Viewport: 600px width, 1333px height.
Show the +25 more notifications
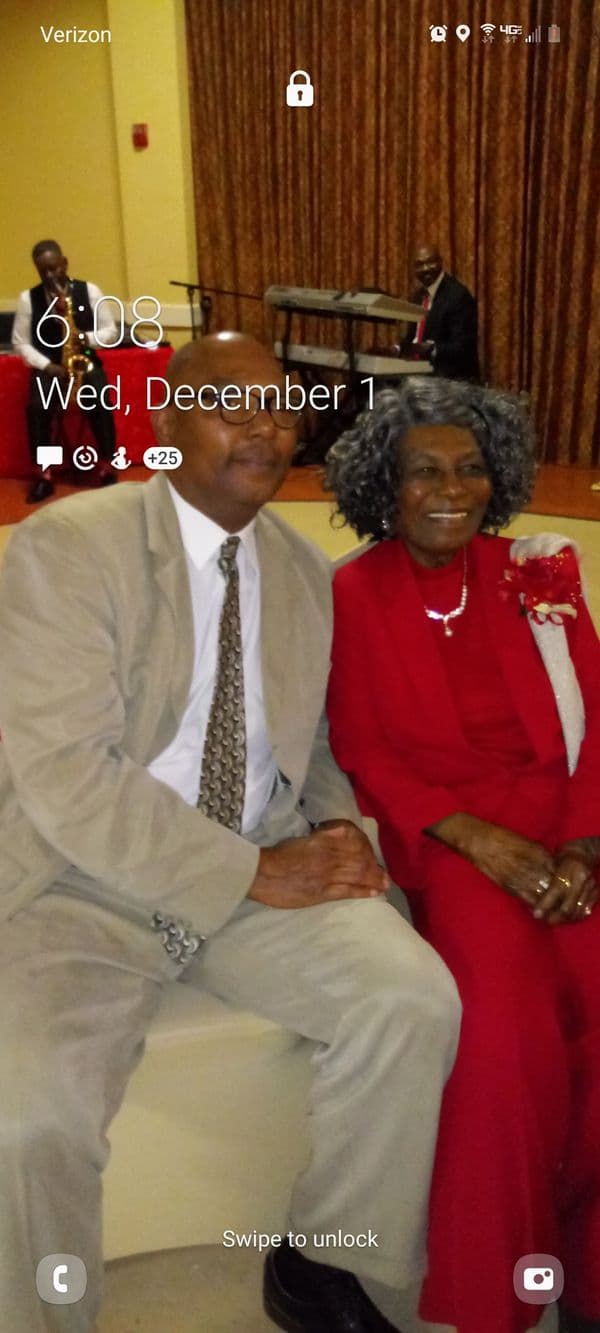[162, 458]
